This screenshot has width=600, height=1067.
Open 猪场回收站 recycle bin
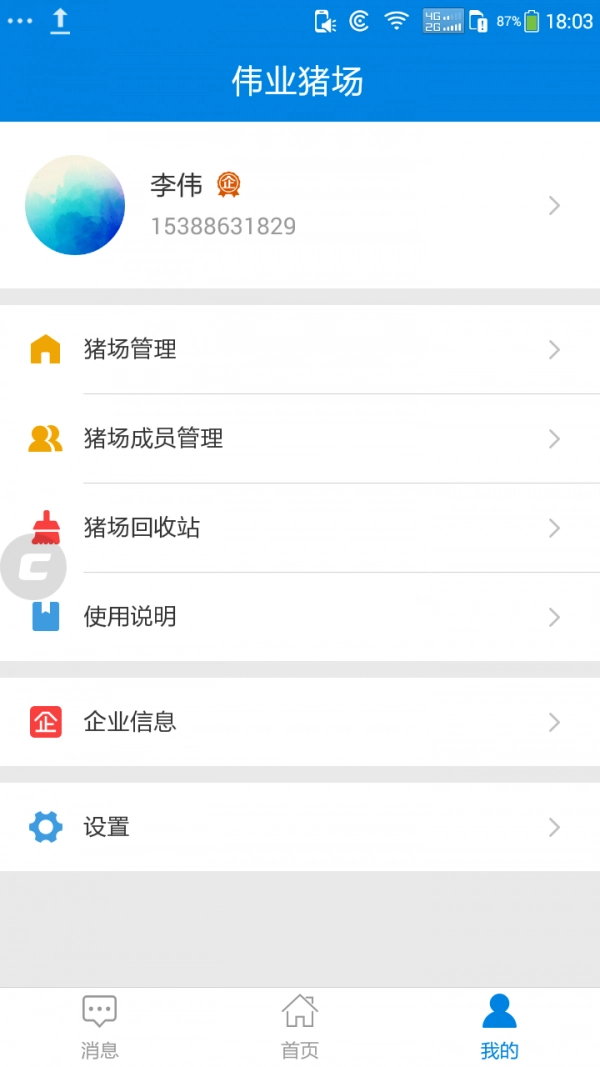coord(300,527)
